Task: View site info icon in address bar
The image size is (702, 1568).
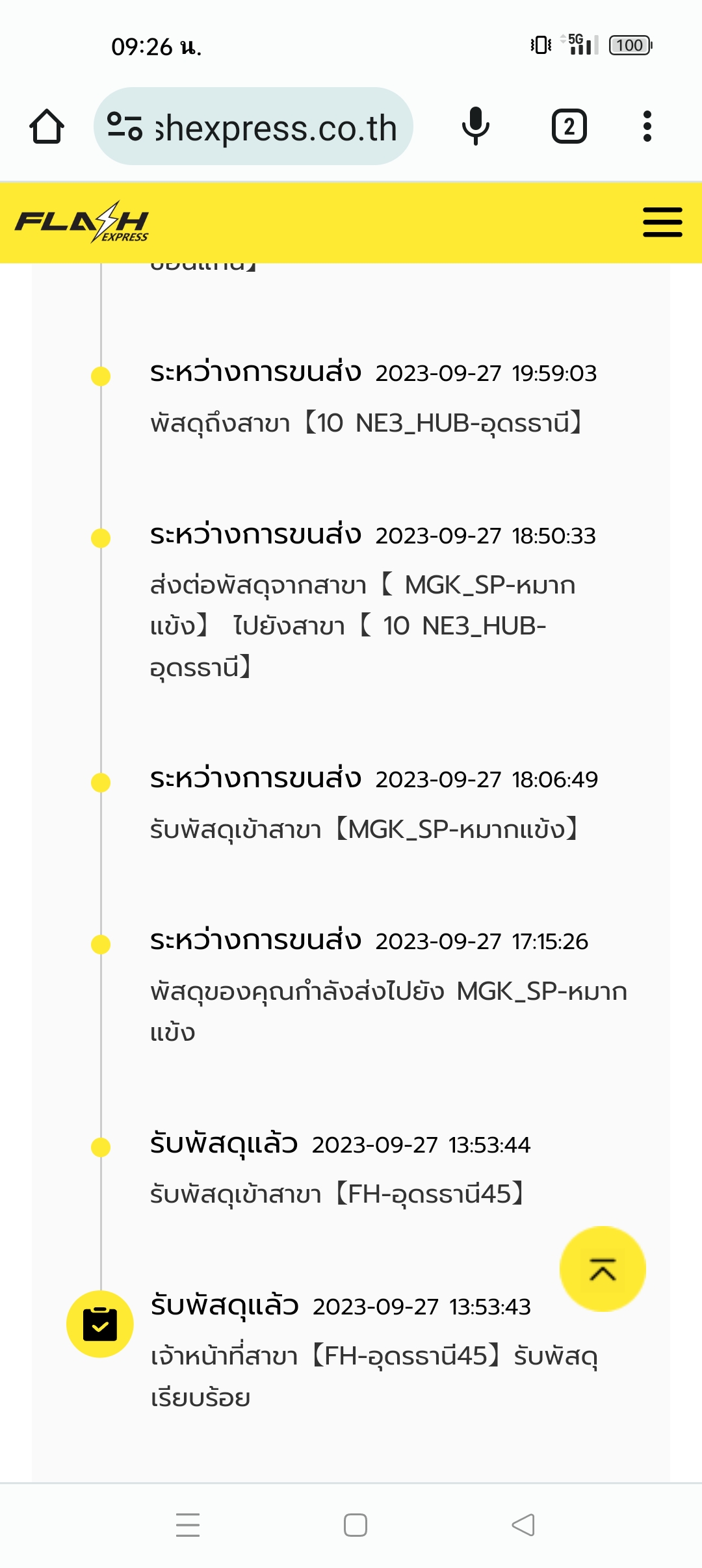Action: pos(124,126)
